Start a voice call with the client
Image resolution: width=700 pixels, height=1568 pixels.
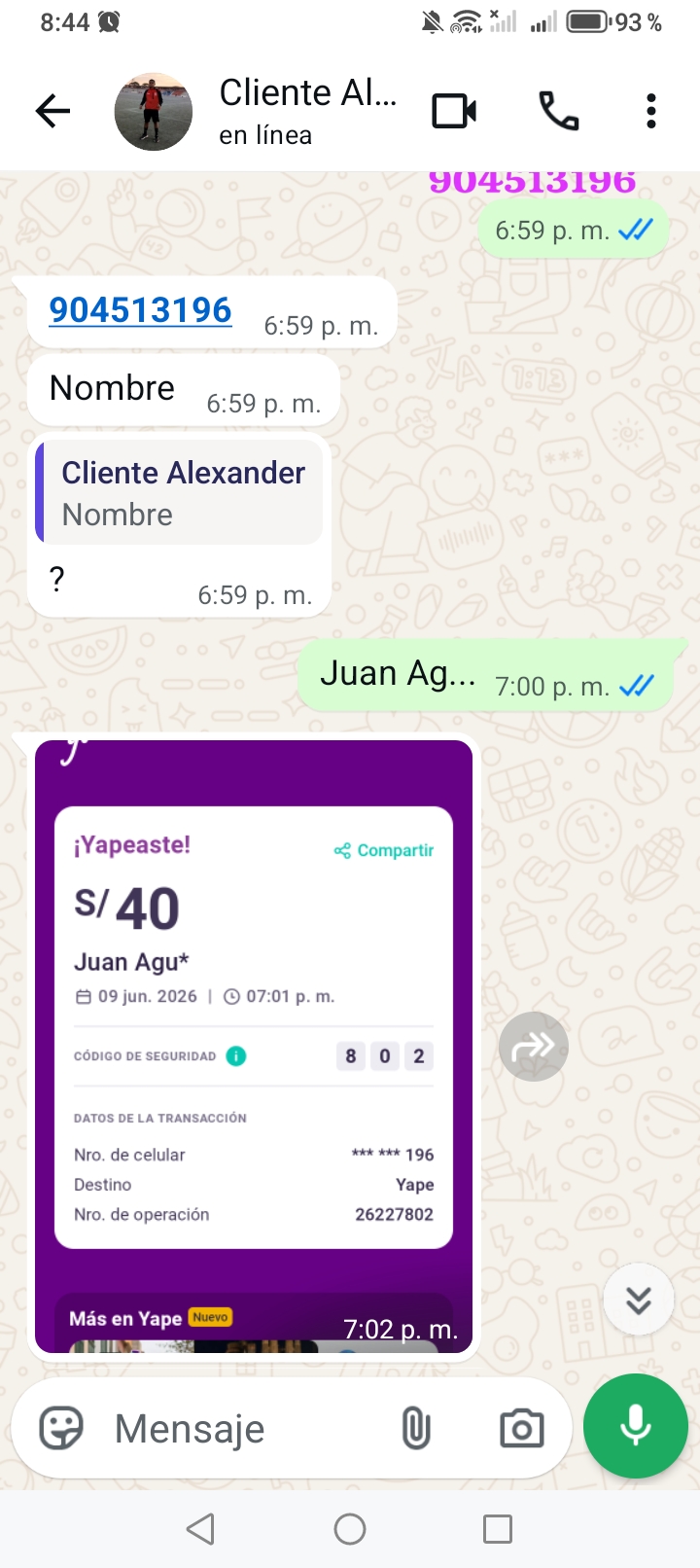pos(559,112)
